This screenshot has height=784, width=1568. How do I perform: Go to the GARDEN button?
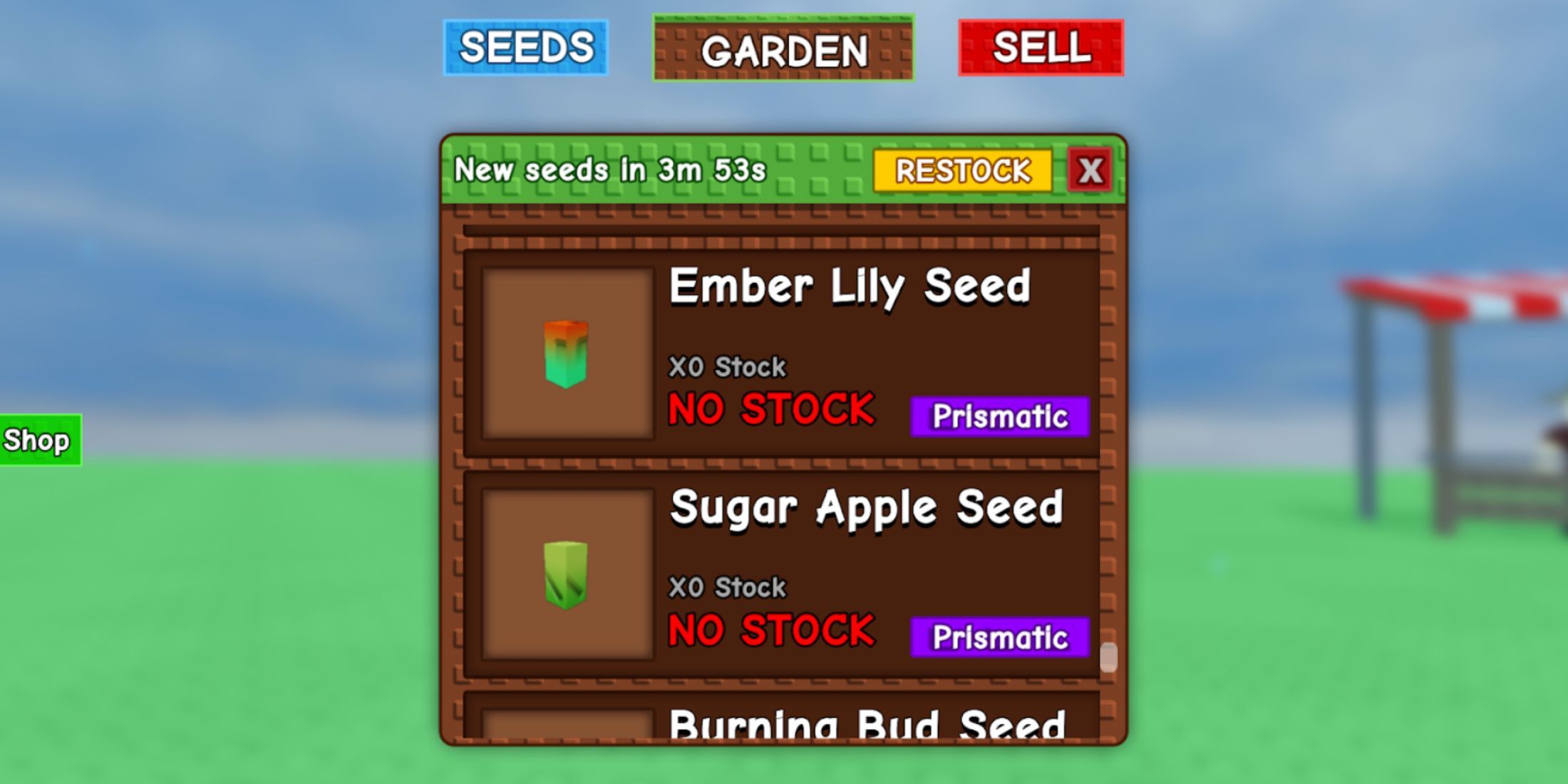coord(783,50)
